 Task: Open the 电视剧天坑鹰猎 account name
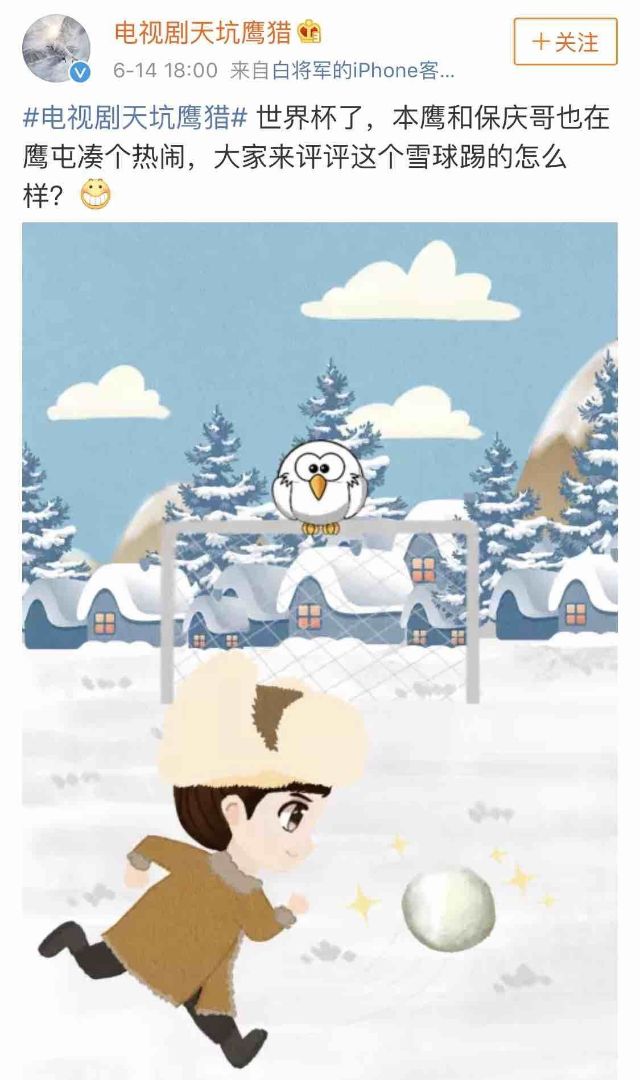[203, 33]
